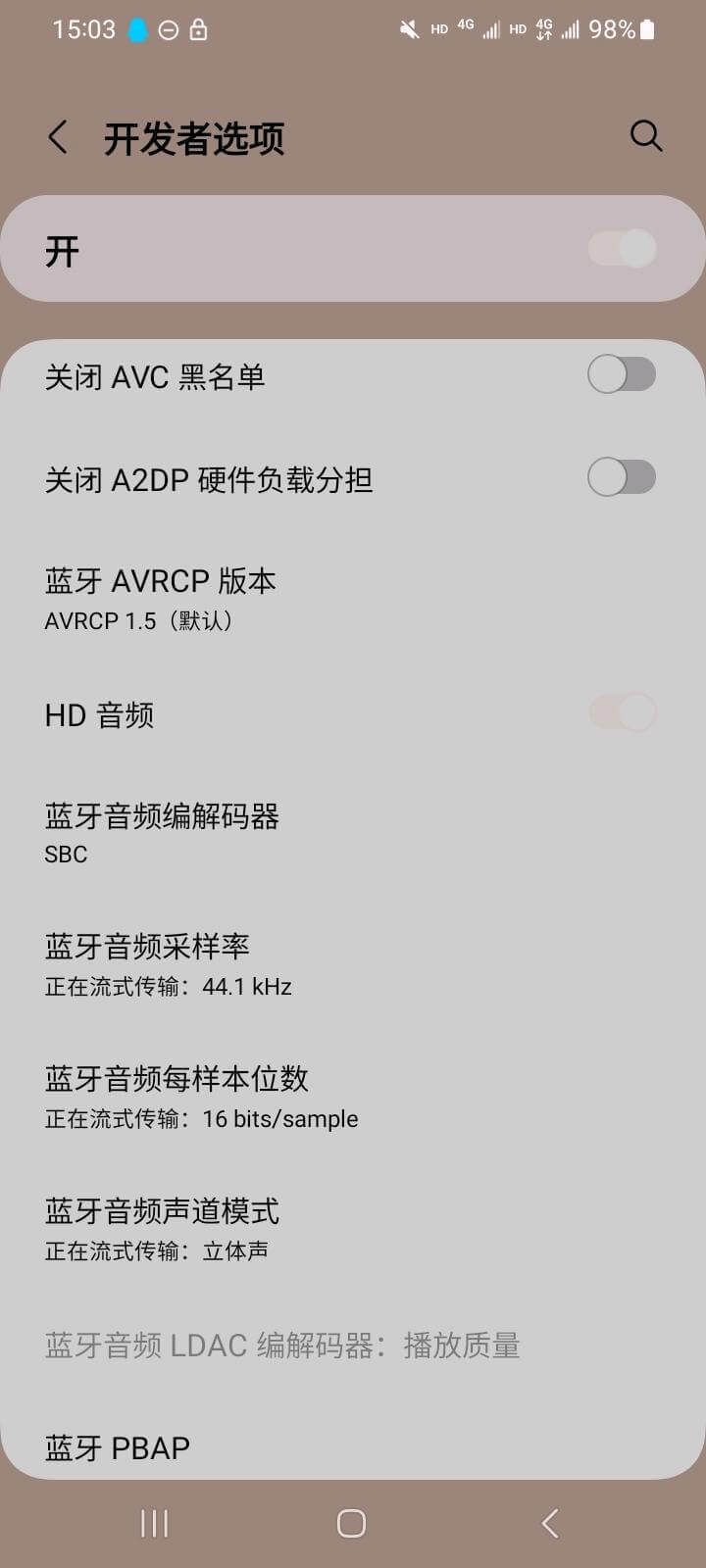Open 蓝牙音频编解码器 SBC option
The image size is (706, 1568).
coord(353,833)
